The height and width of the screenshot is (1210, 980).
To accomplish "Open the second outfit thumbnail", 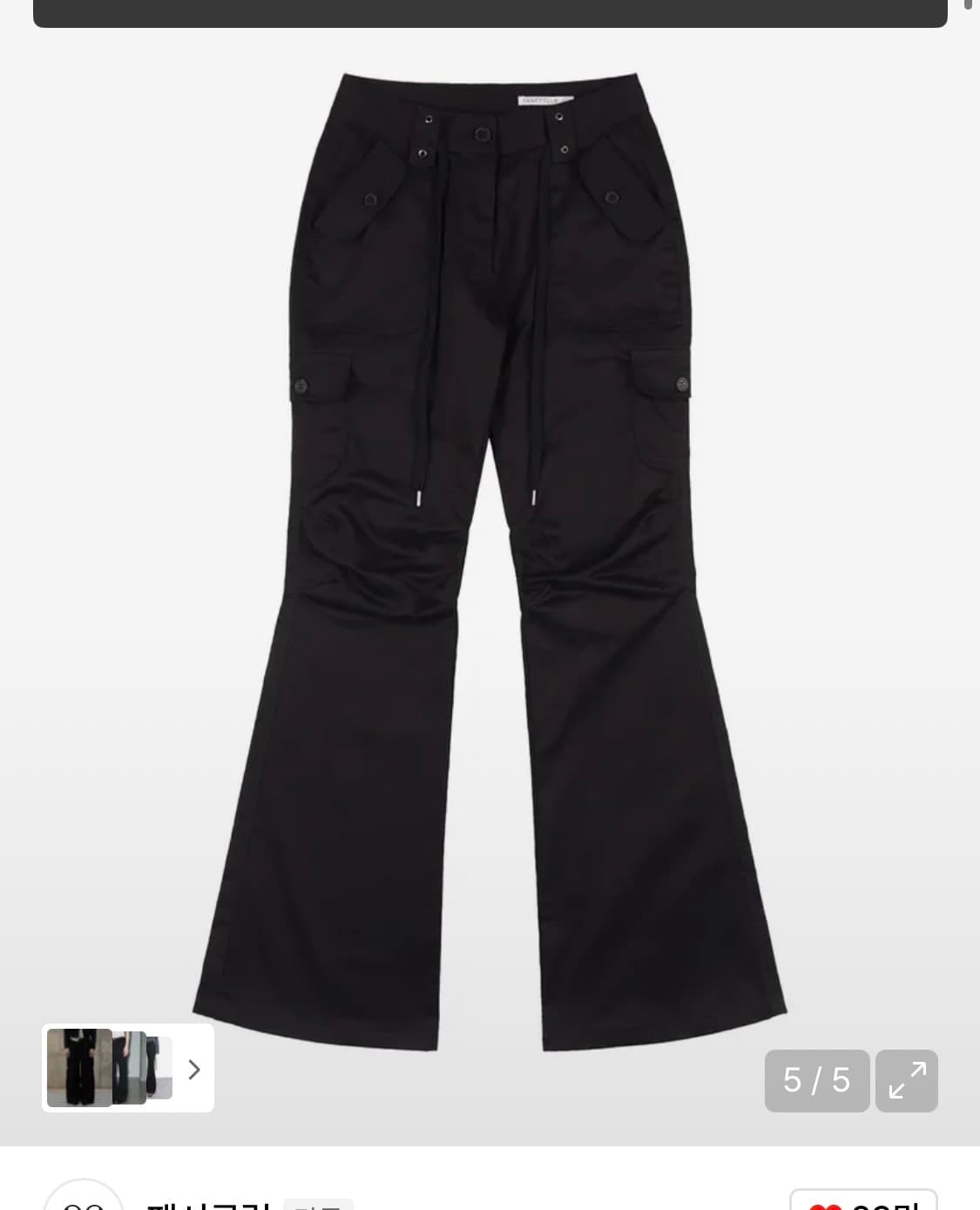I will (x=131, y=1069).
